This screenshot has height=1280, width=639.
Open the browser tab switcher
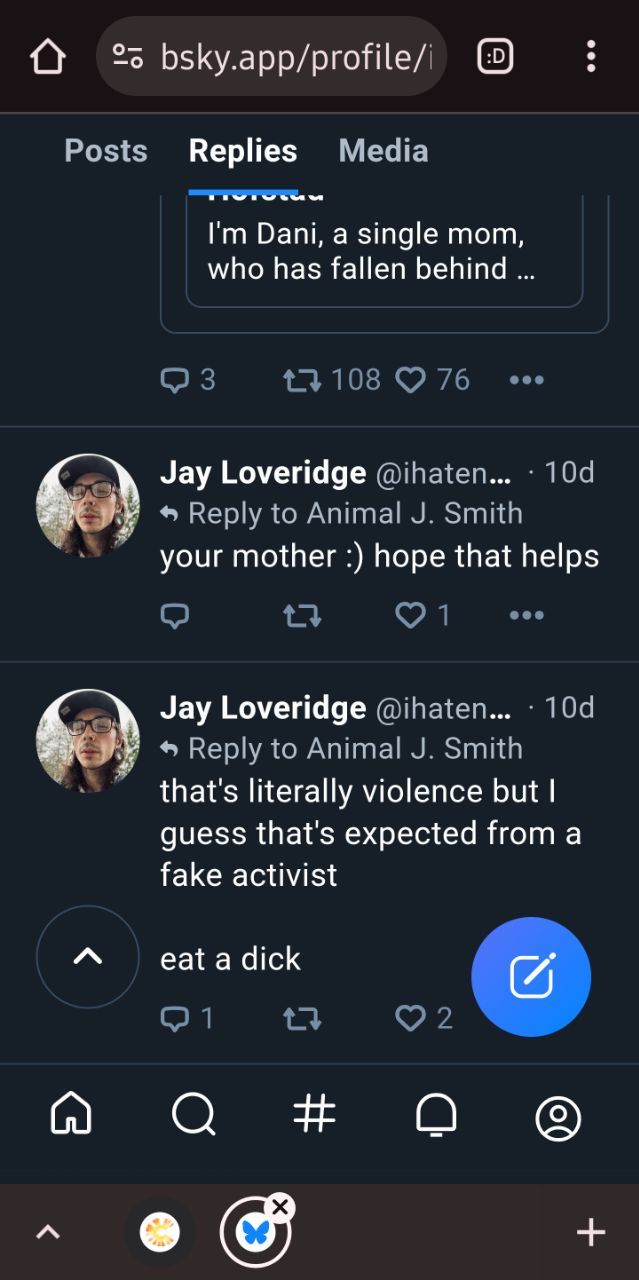pos(496,56)
